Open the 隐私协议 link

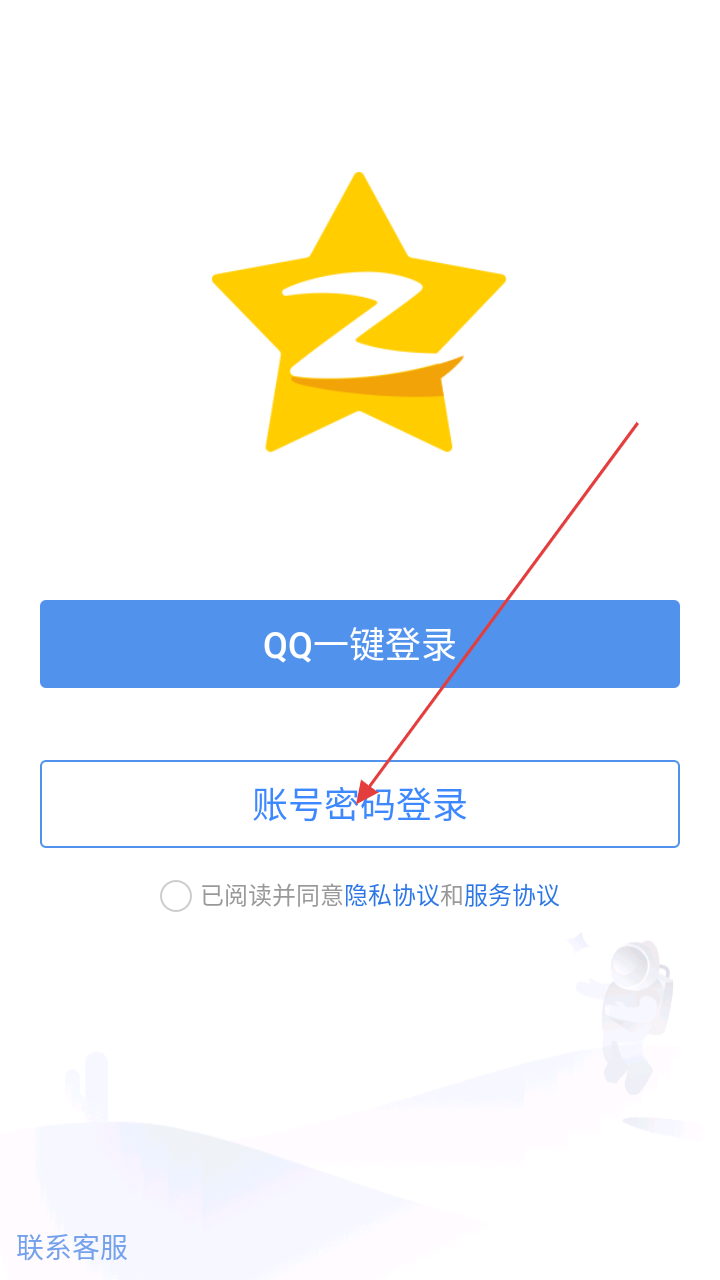[392, 895]
